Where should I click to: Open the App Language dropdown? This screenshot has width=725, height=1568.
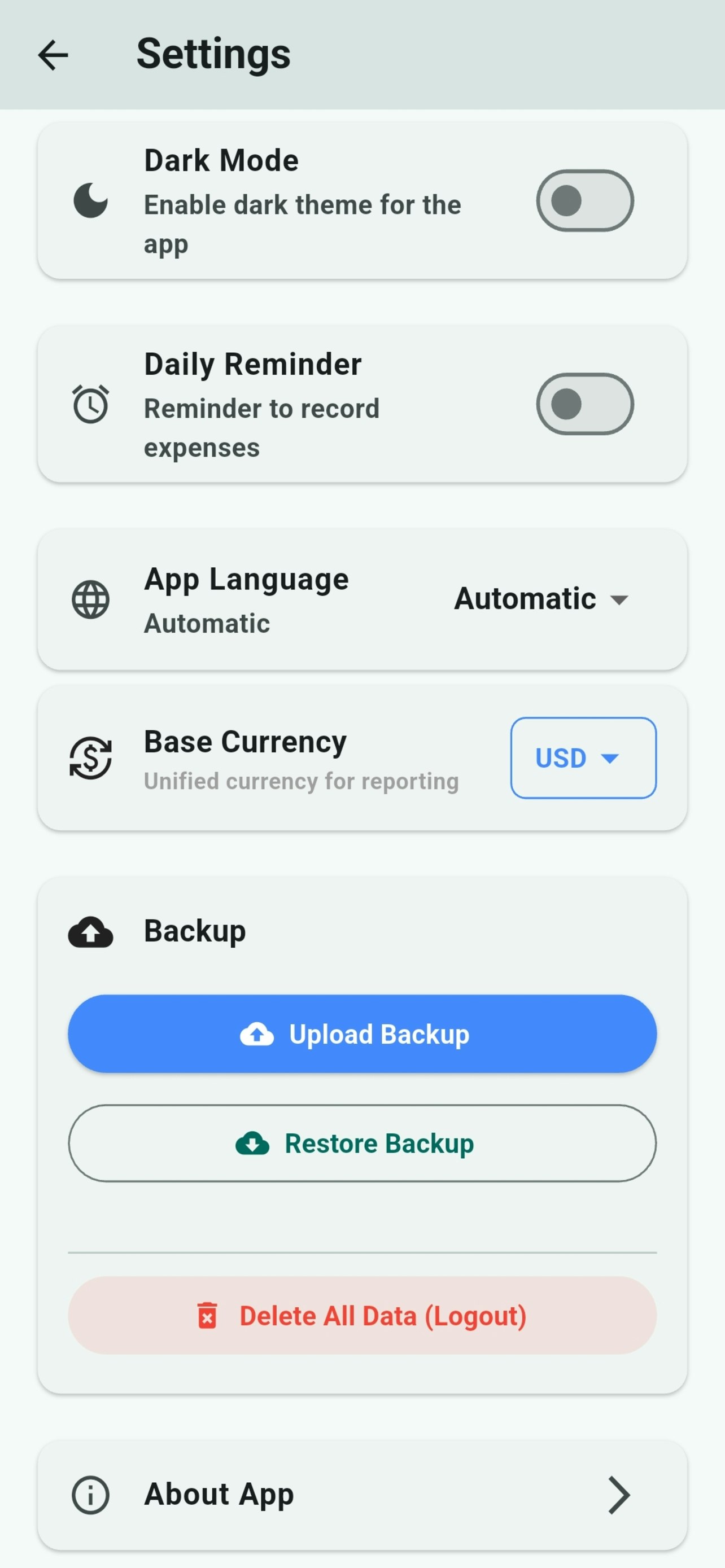[x=540, y=599]
